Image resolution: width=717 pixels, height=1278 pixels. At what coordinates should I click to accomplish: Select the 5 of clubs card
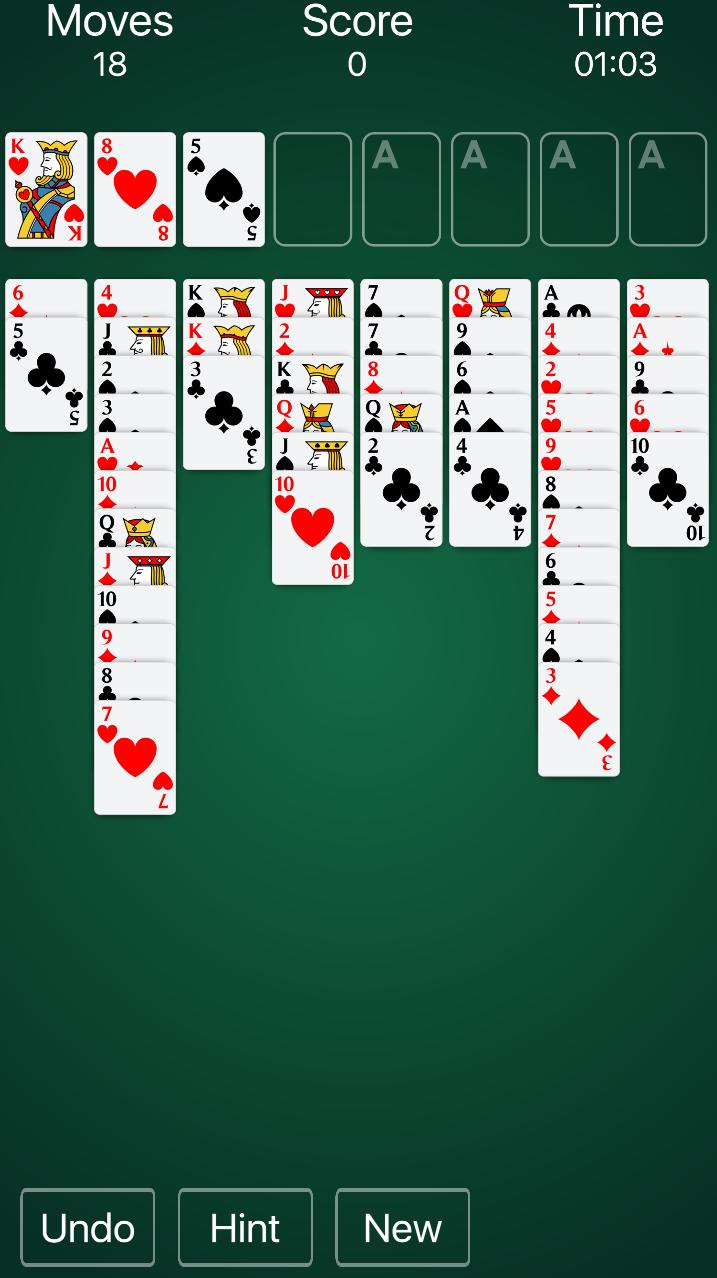pyautogui.click(x=46, y=375)
